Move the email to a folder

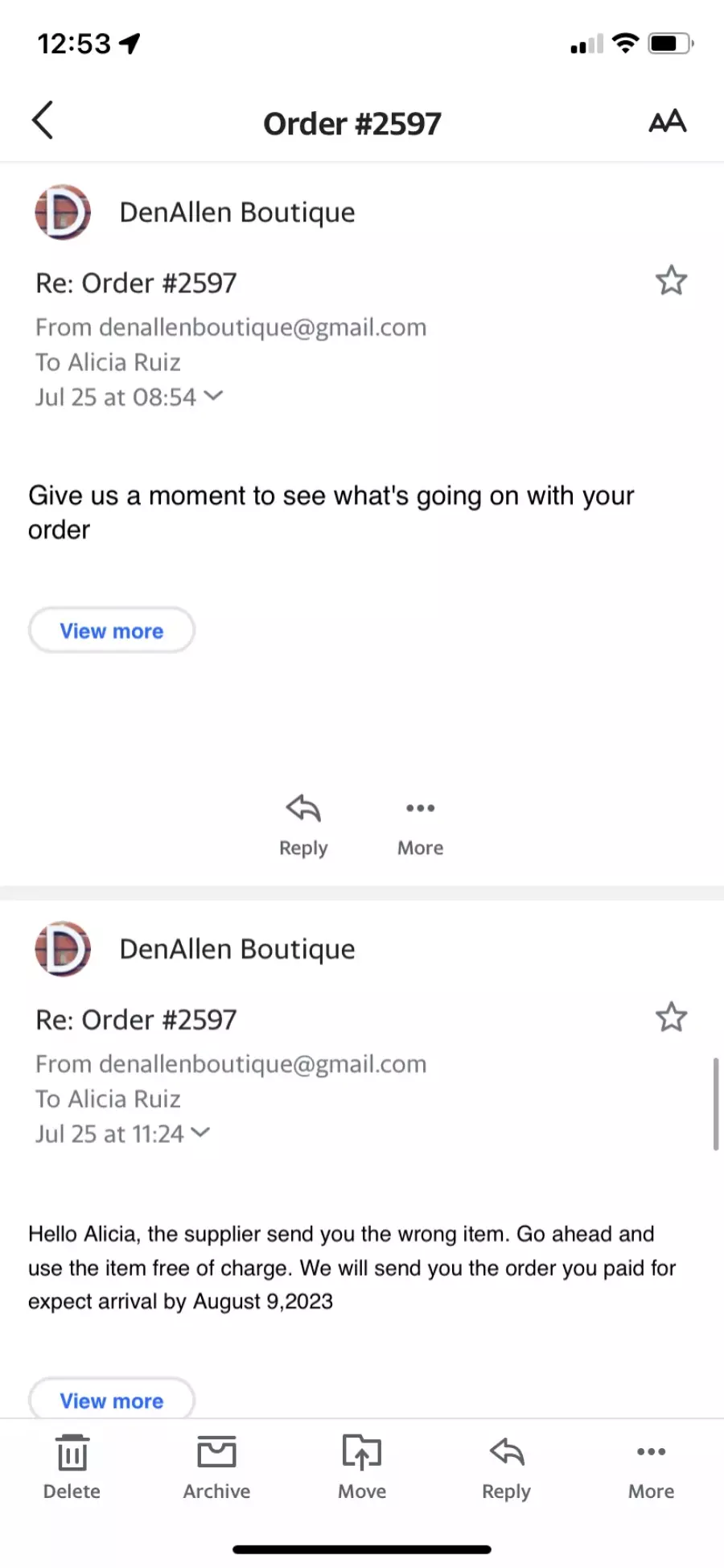click(x=362, y=1467)
